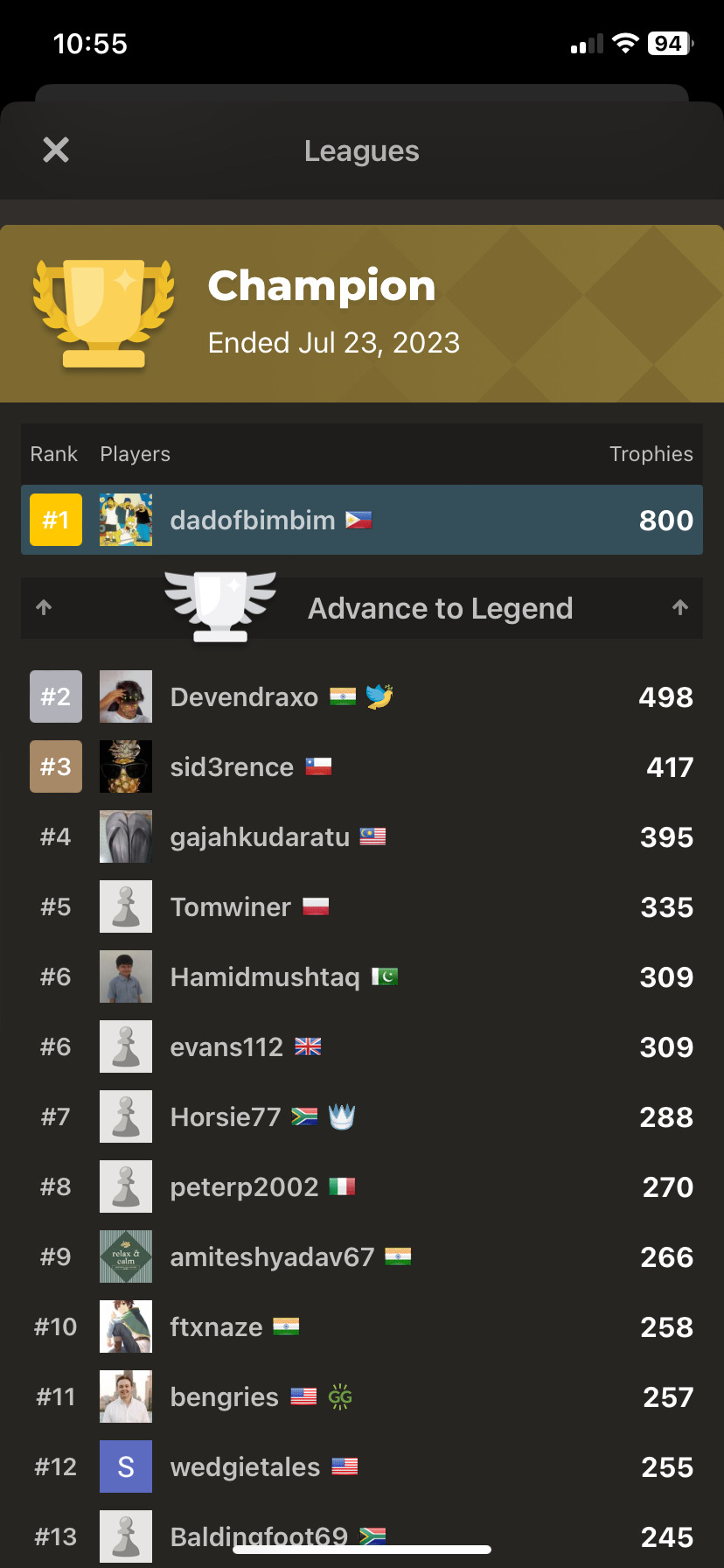
Task: Open peterp2002's profile
Action: 244,1187
